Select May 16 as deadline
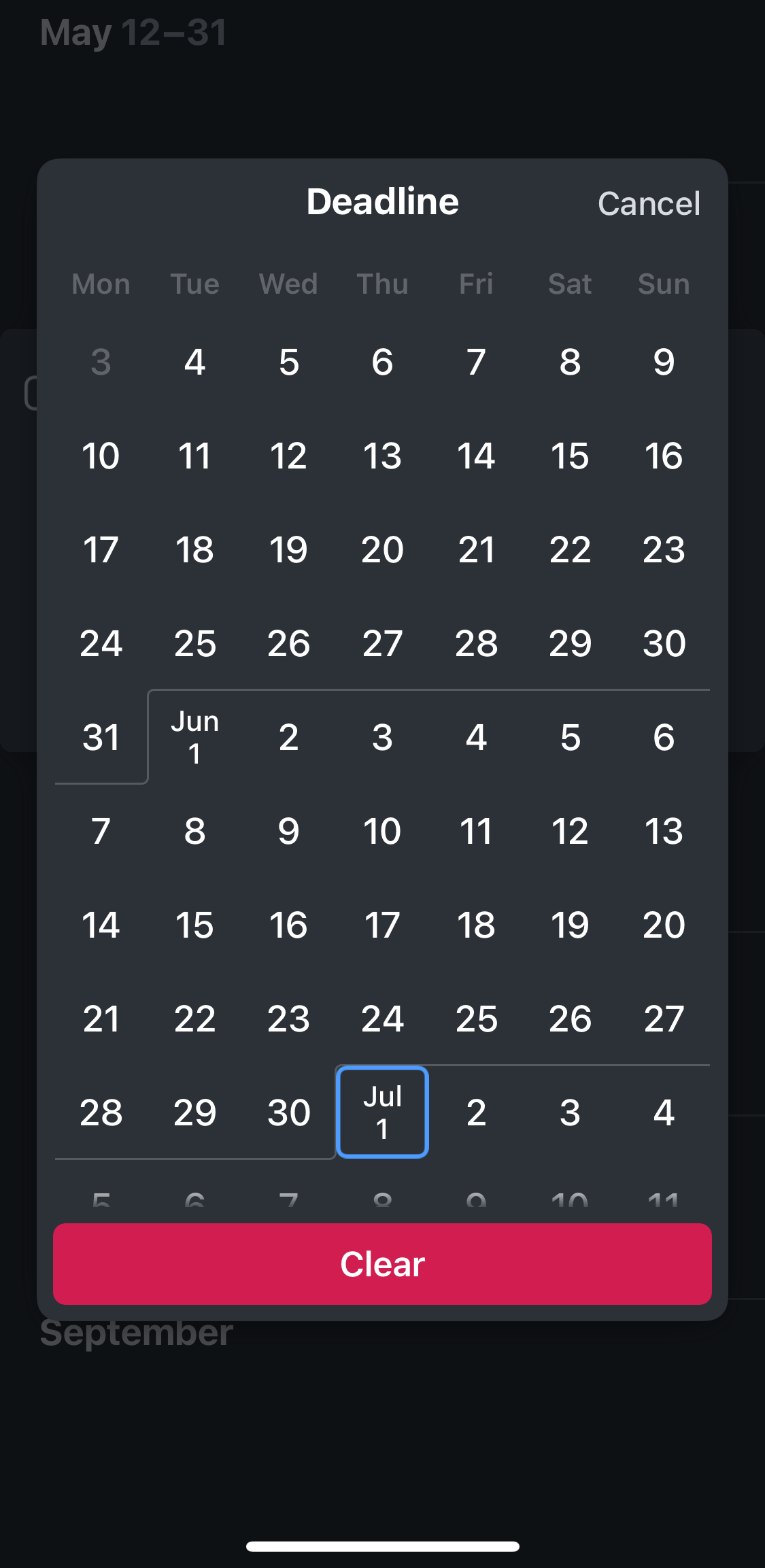The width and height of the screenshot is (765, 1568). coord(664,456)
